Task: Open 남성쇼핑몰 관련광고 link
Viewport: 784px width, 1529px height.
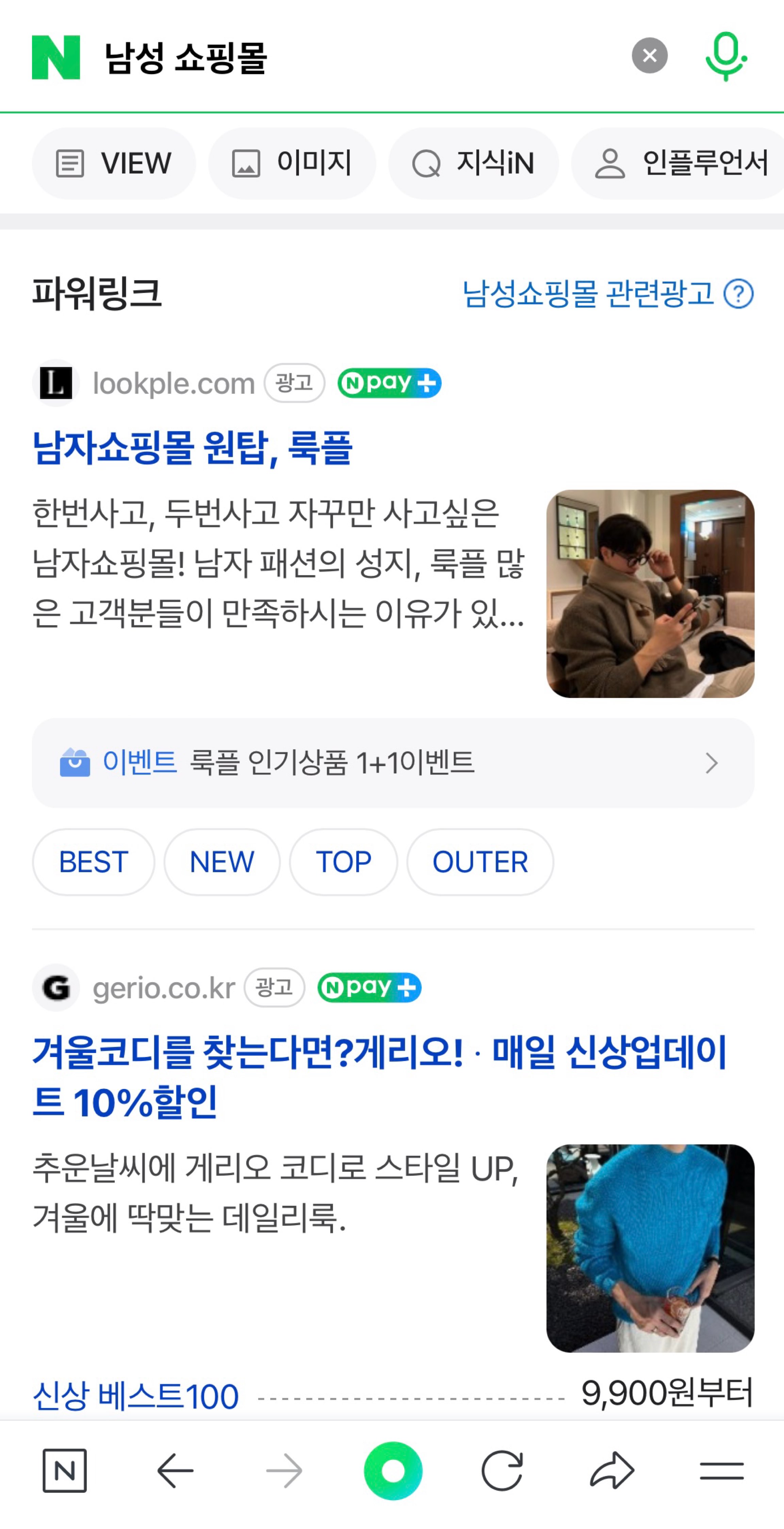Action: click(x=588, y=294)
